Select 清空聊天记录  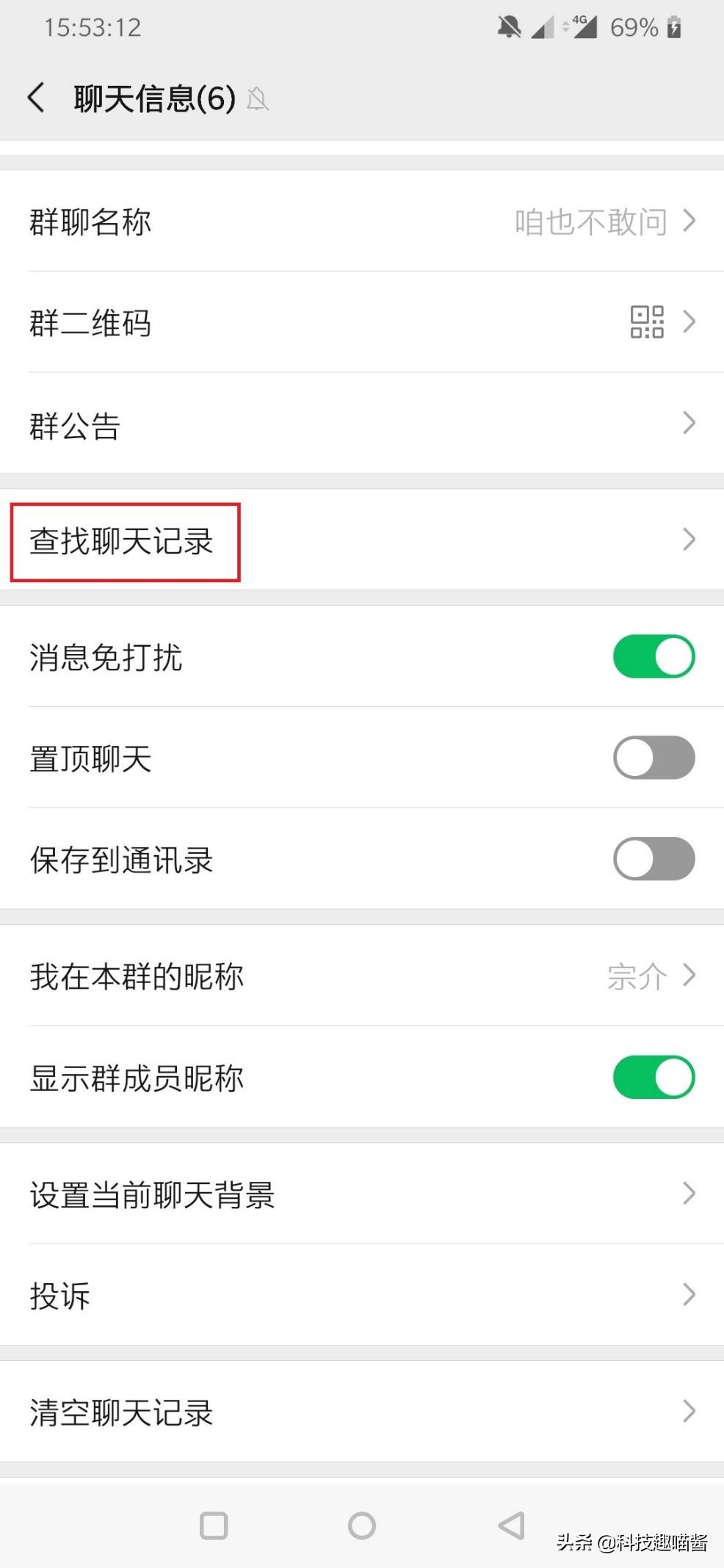(x=362, y=1412)
